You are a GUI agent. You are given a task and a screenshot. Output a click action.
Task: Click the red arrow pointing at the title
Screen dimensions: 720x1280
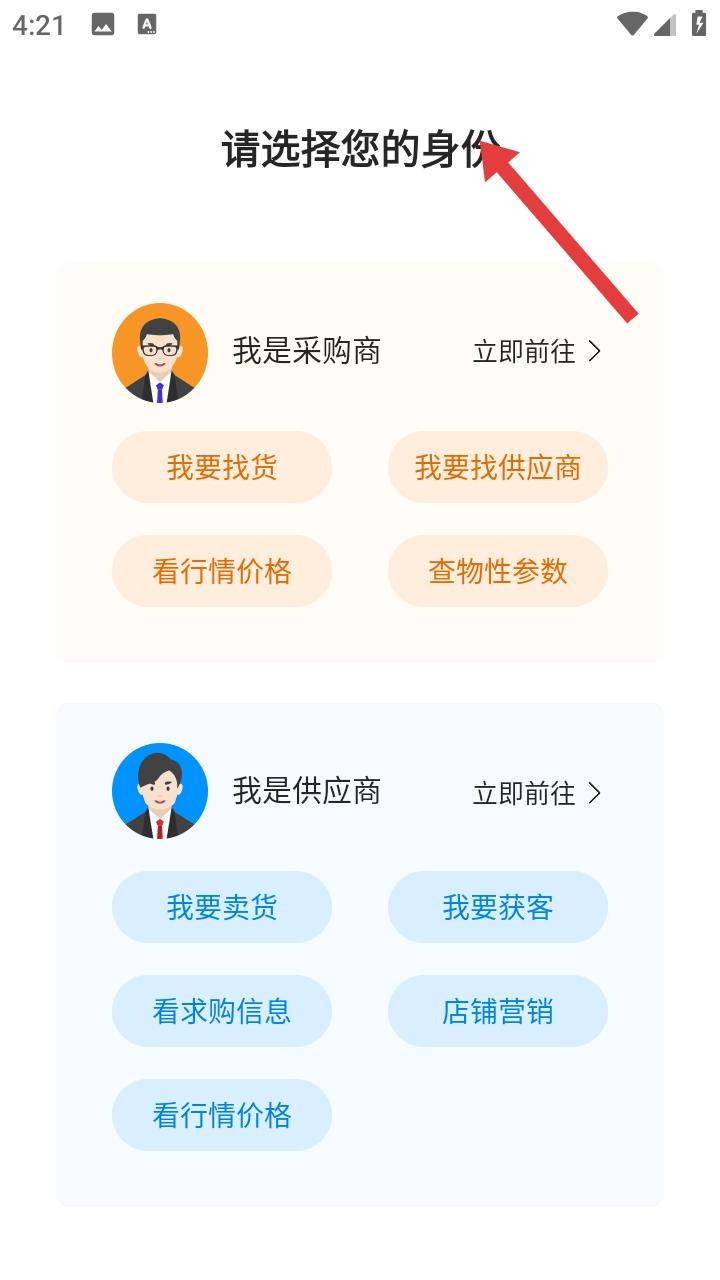click(x=560, y=230)
